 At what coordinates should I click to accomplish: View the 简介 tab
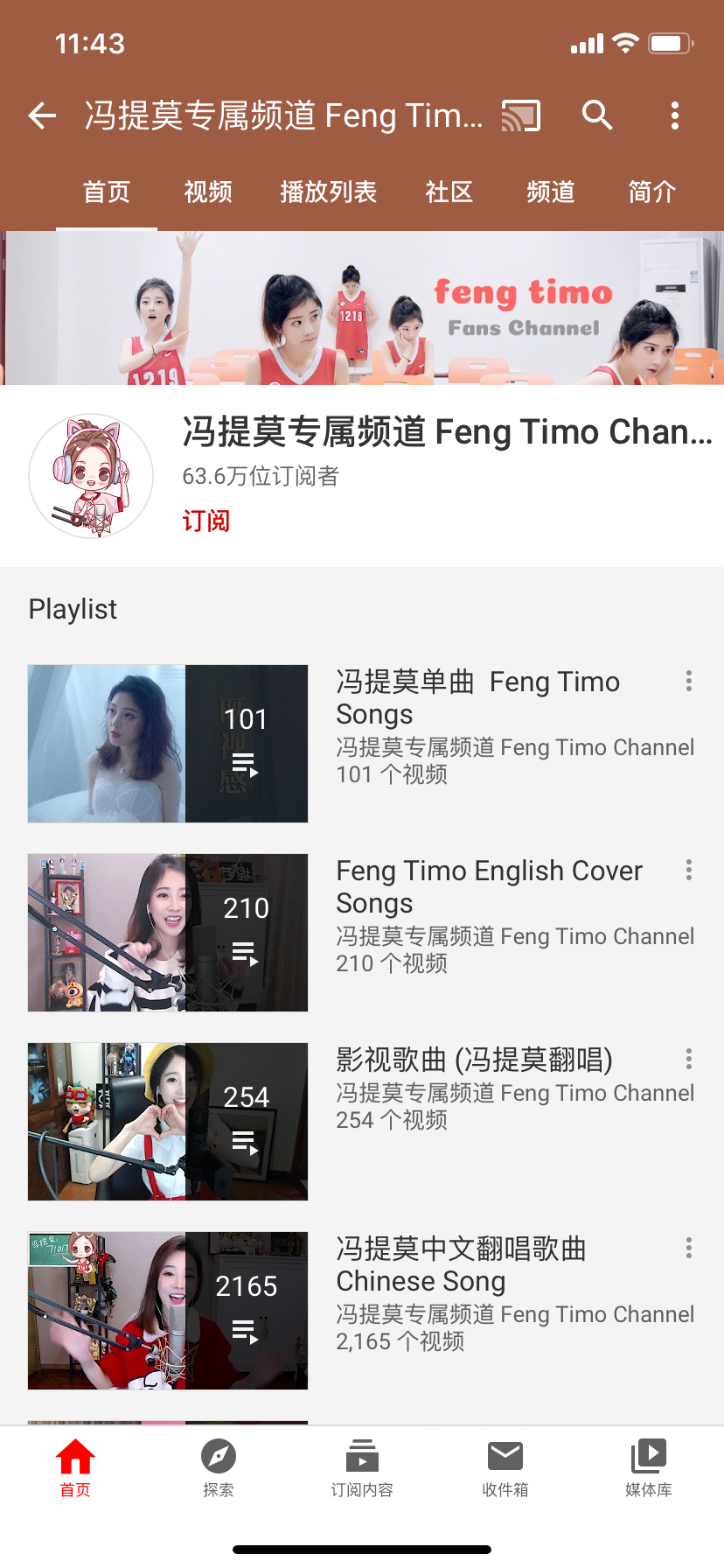(x=652, y=192)
